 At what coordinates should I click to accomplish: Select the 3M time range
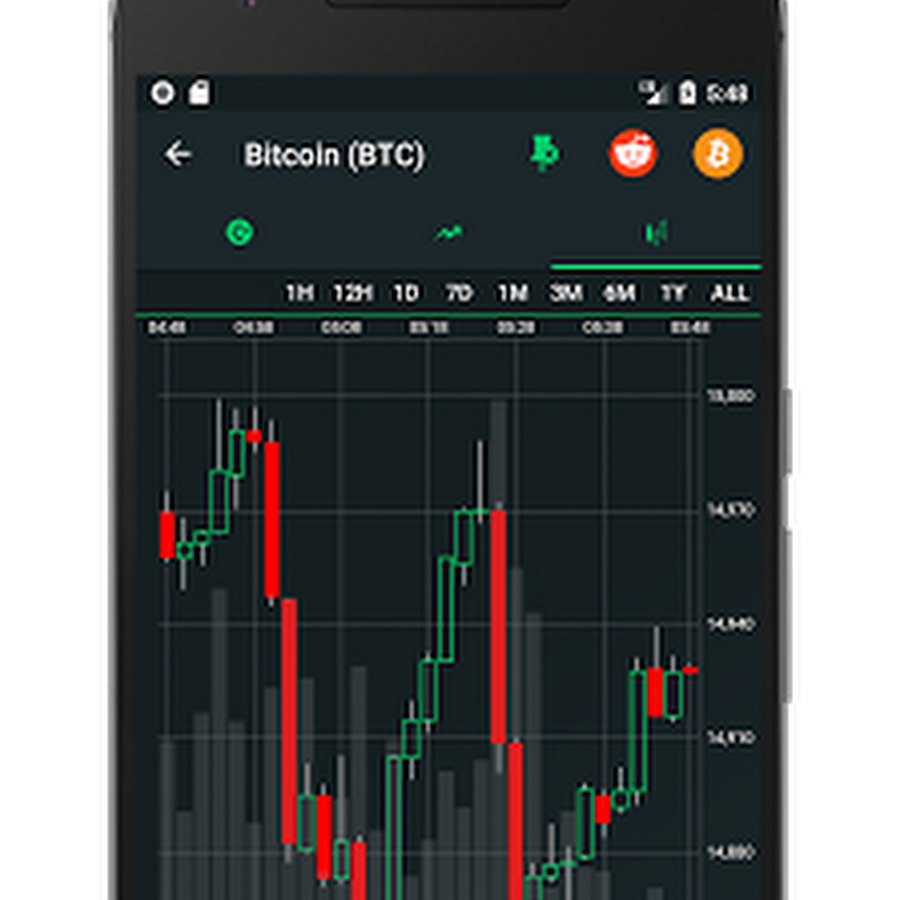(566, 293)
